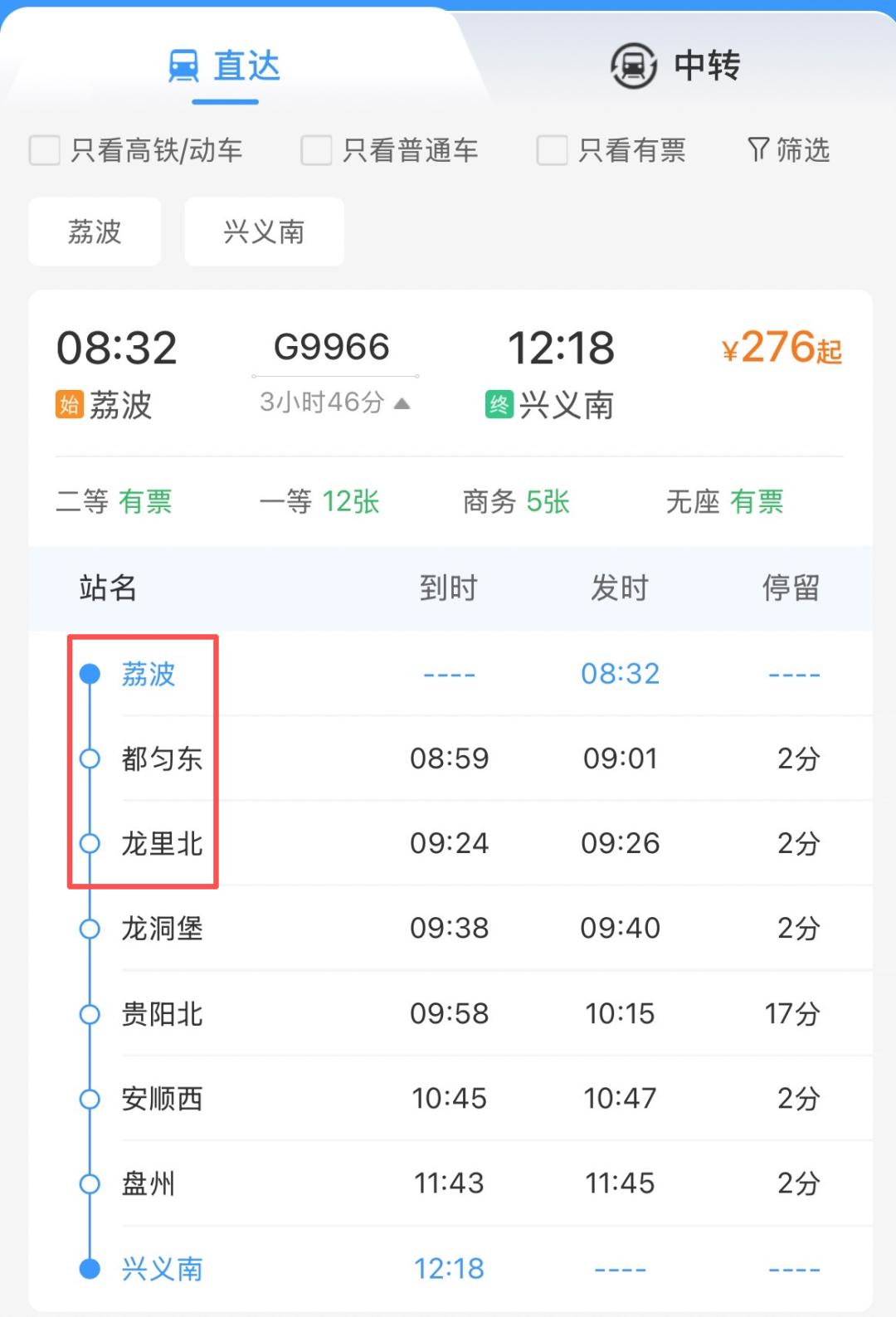896x1317 pixels.
Task: Collapse the 3小时46分 stop list
Action: pos(335,403)
